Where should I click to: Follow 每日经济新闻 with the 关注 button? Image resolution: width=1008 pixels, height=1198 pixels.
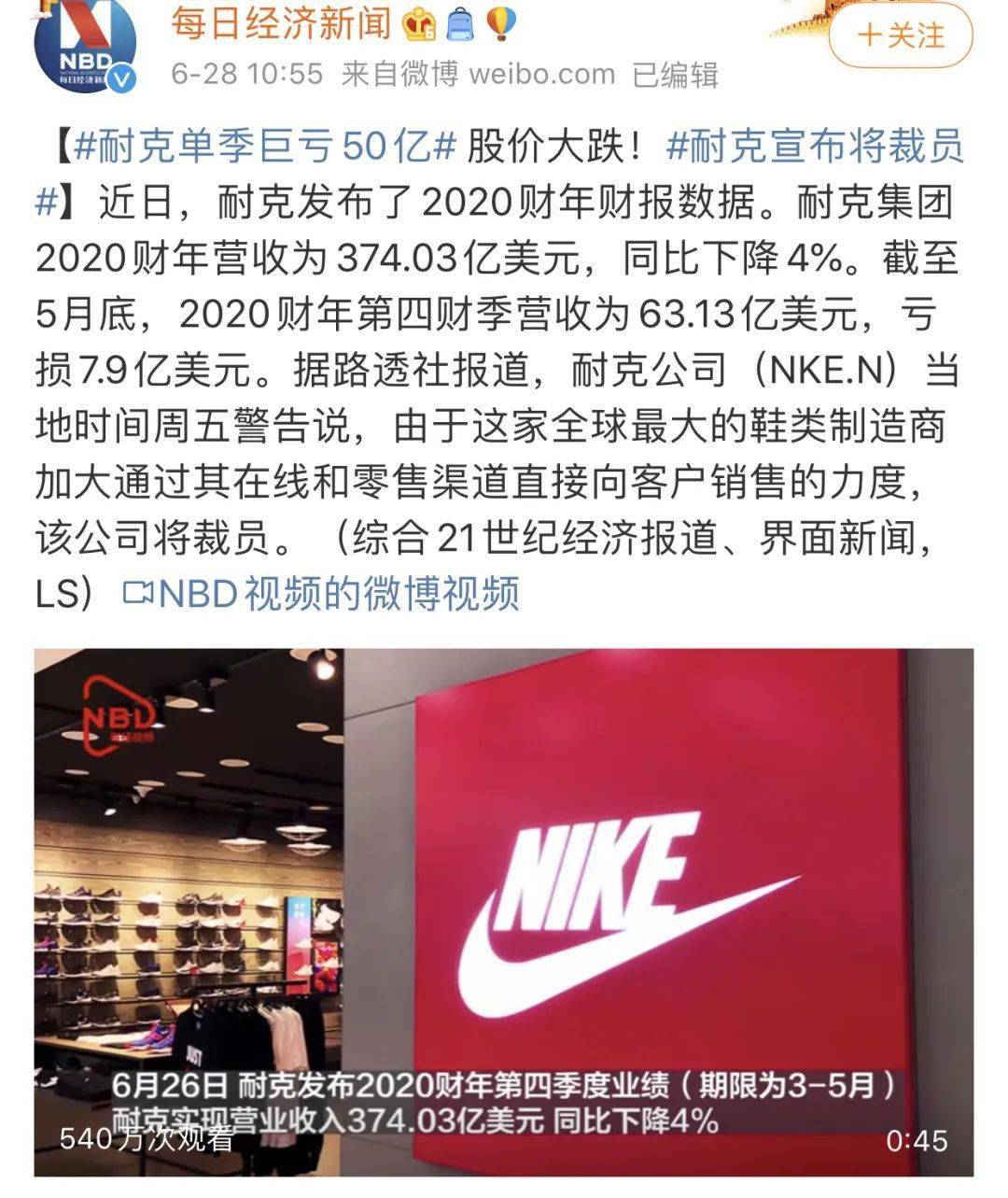click(x=901, y=35)
